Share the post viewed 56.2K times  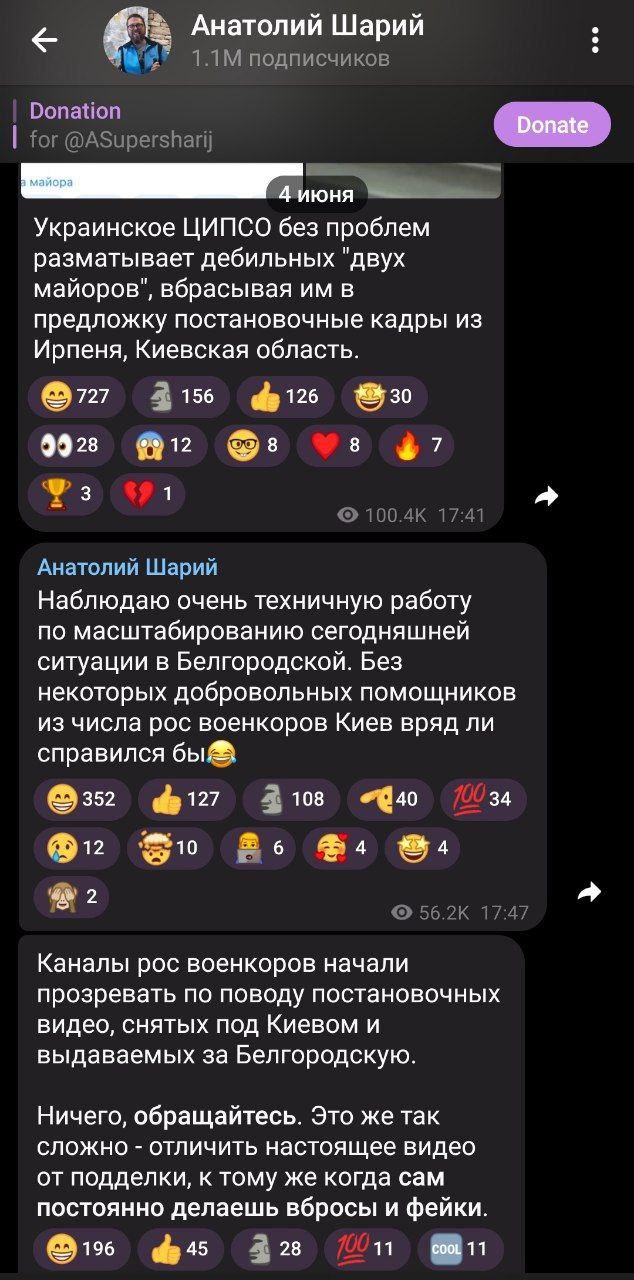pyautogui.click(x=590, y=892)
